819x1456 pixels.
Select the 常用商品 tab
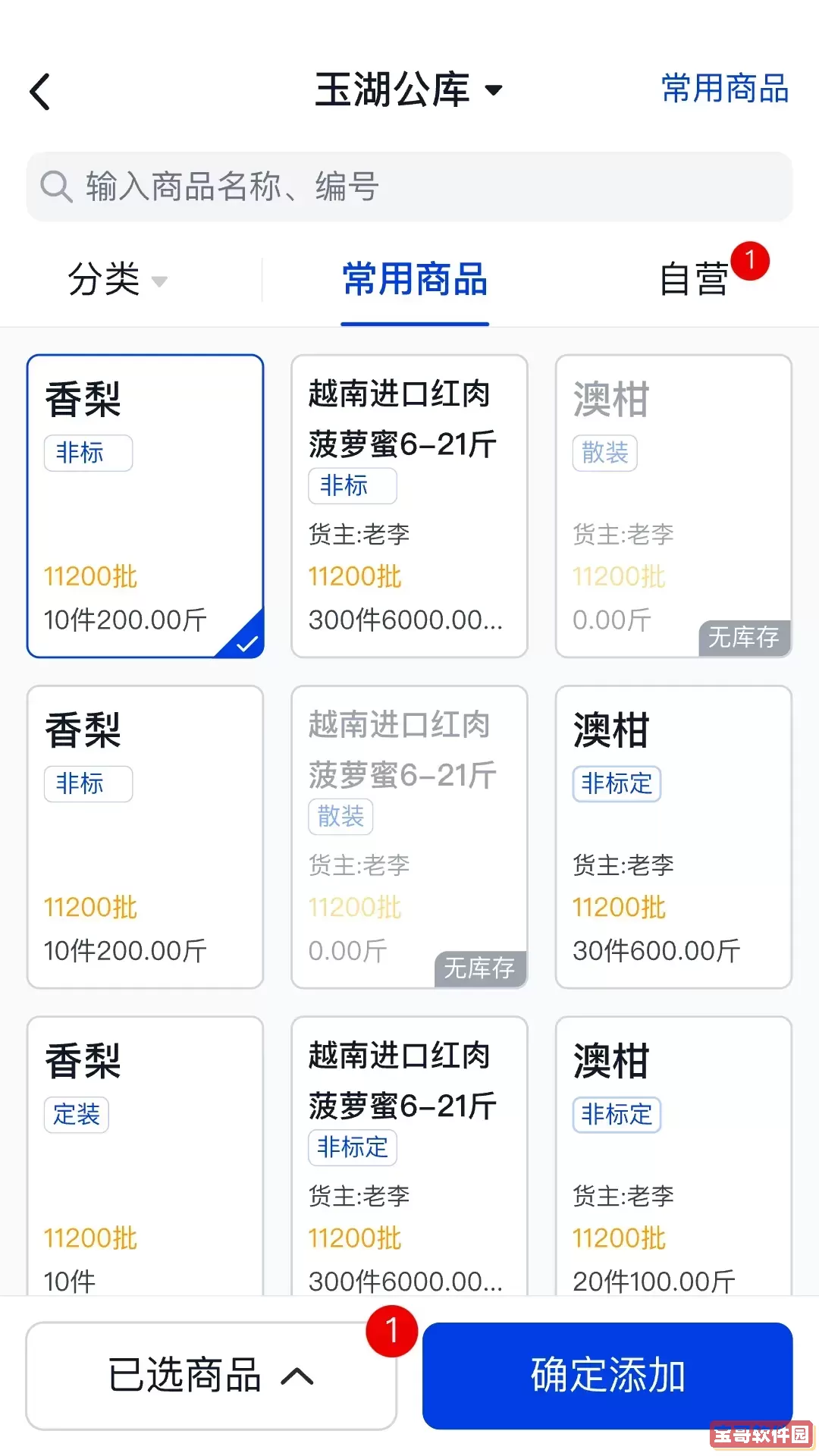414,280
